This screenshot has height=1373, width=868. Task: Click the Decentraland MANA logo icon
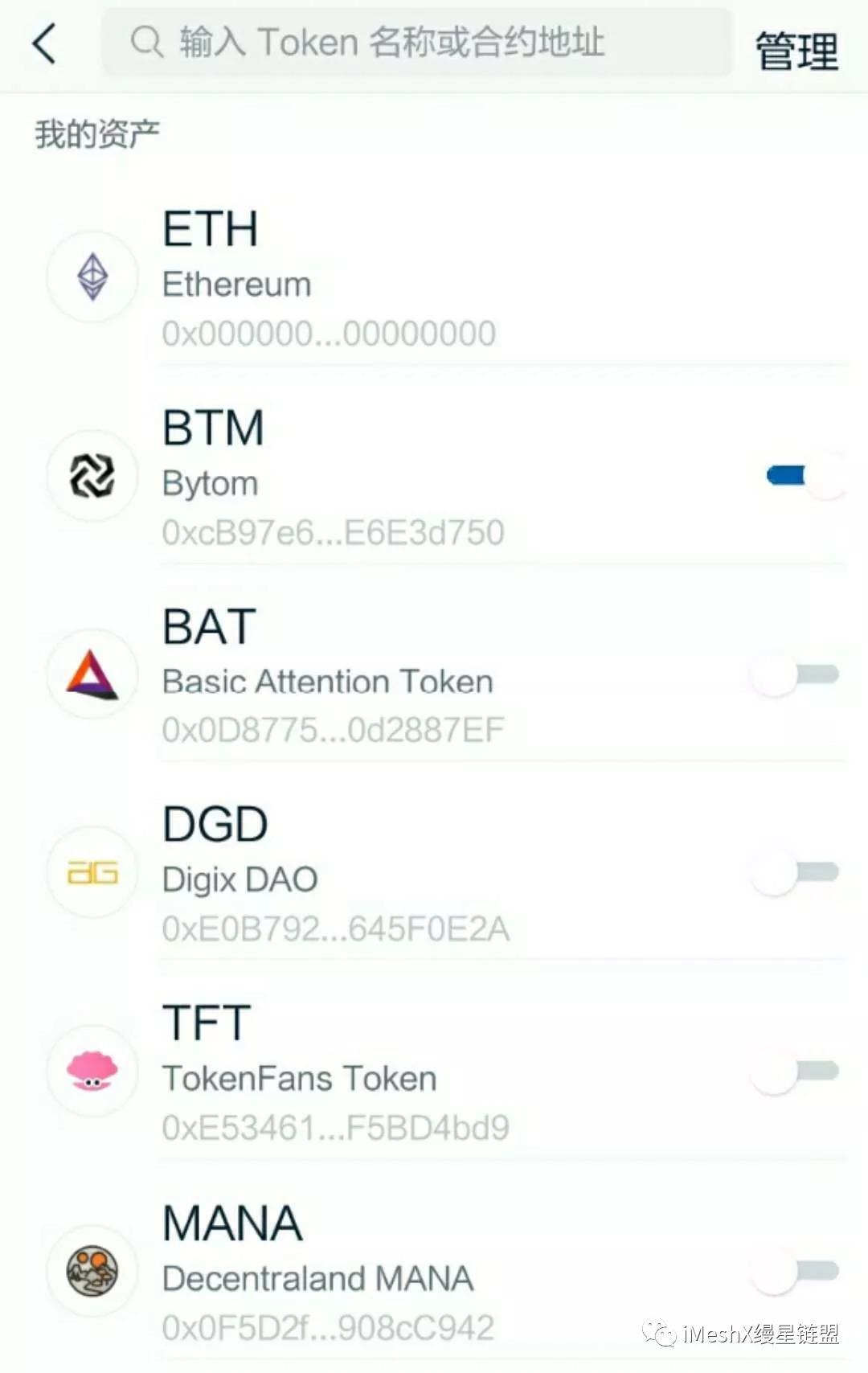point(91,1268)
